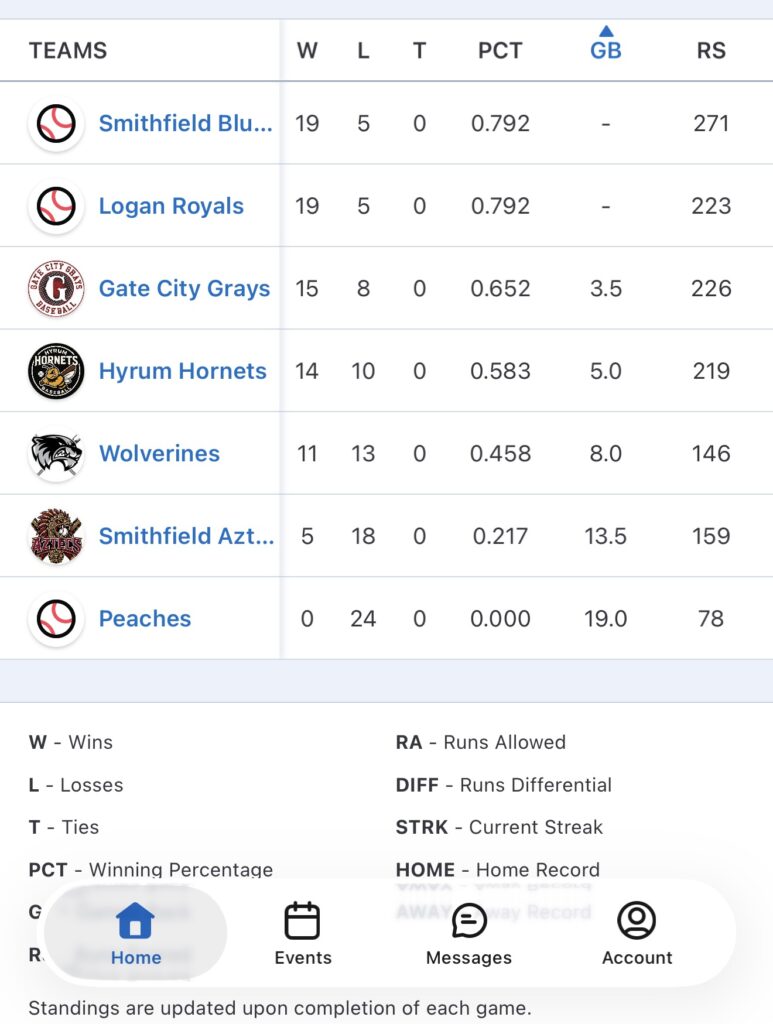Open the Hyrum Hornets team page
This screenshot has width=773, height=1024.
tap(182, 371)
